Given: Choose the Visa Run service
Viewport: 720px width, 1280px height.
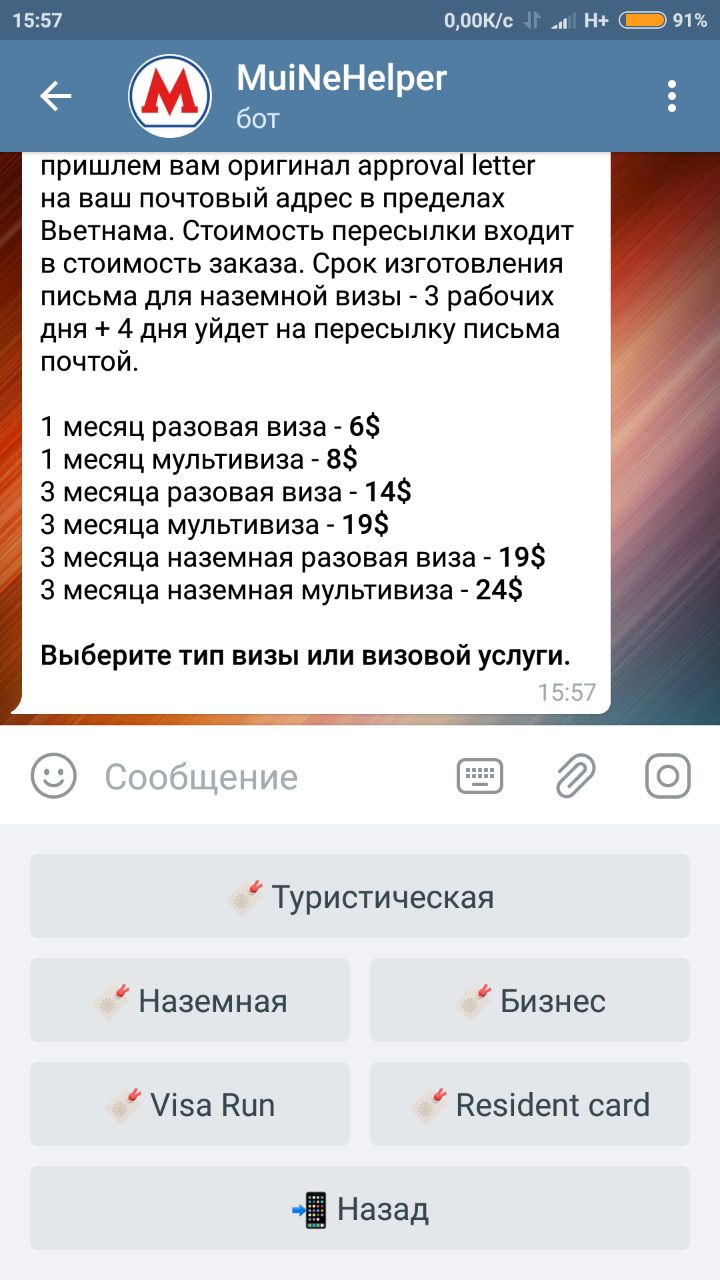Looking at the screenshot, I should click(x=190, y=1104).
